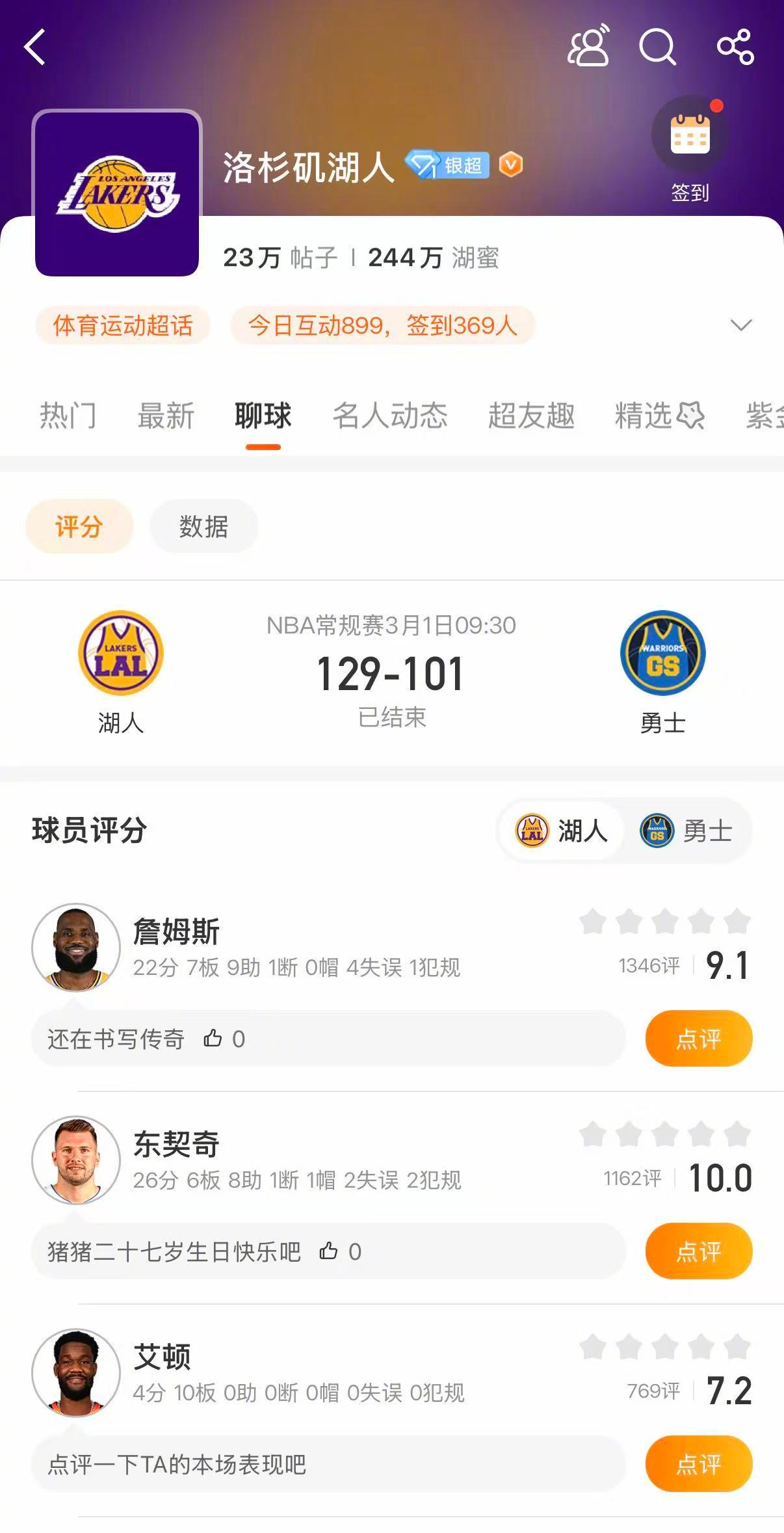
Task: Tap the orange V verification badge
Action: 511,165
